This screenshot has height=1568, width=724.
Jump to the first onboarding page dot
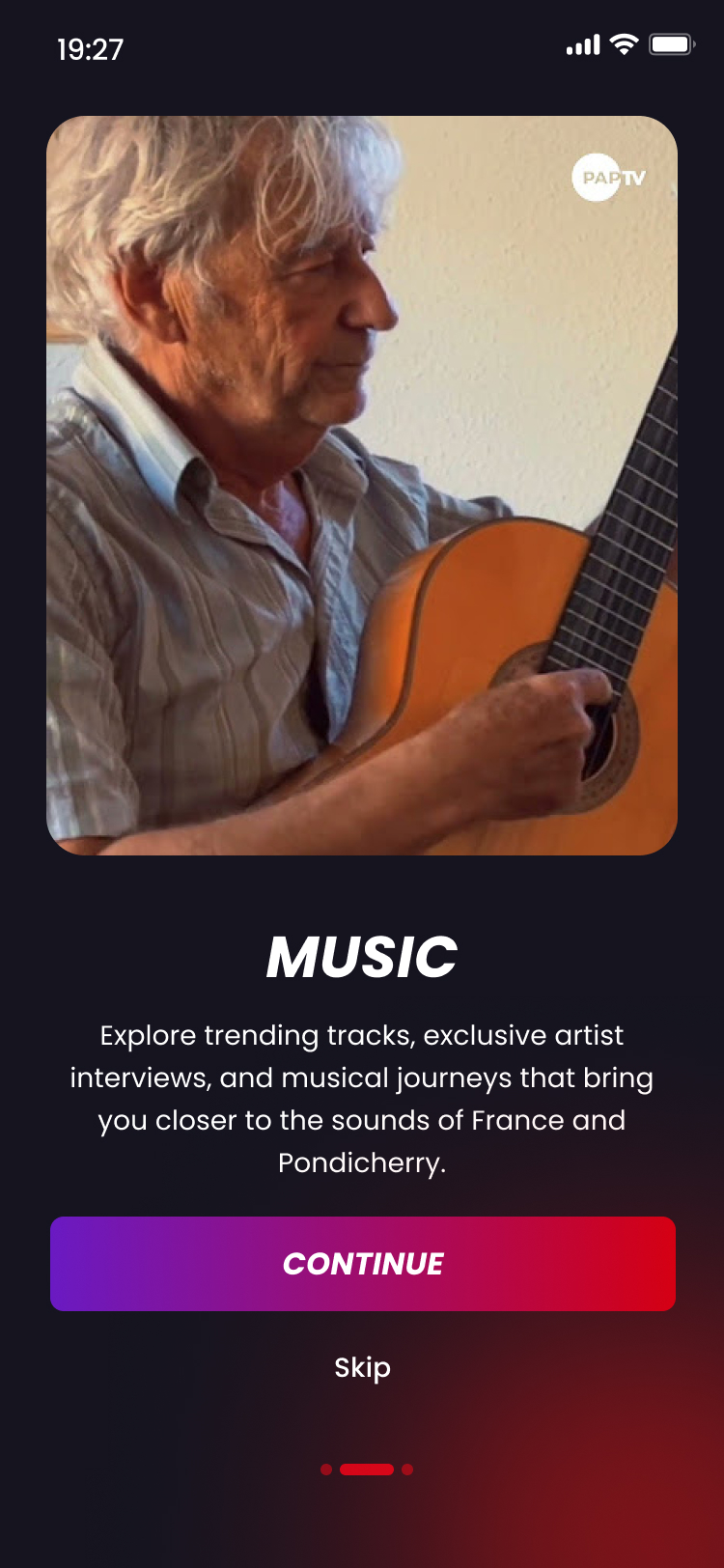tap(326, 1470)
